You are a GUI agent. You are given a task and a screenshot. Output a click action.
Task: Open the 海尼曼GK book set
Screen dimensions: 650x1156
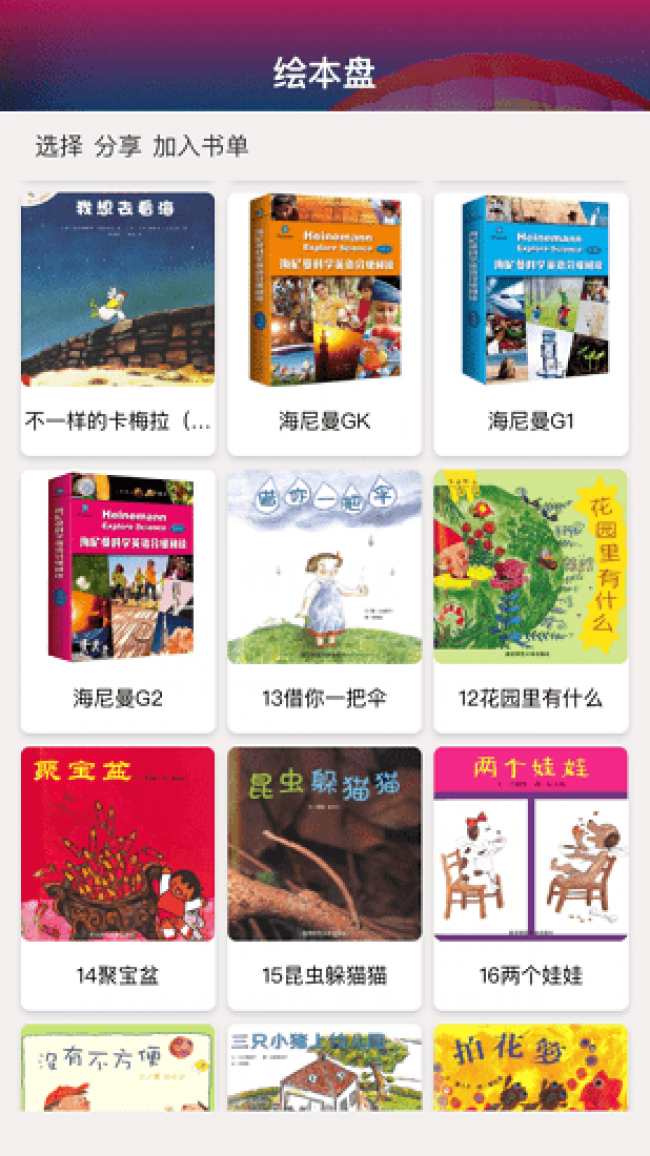324,324
